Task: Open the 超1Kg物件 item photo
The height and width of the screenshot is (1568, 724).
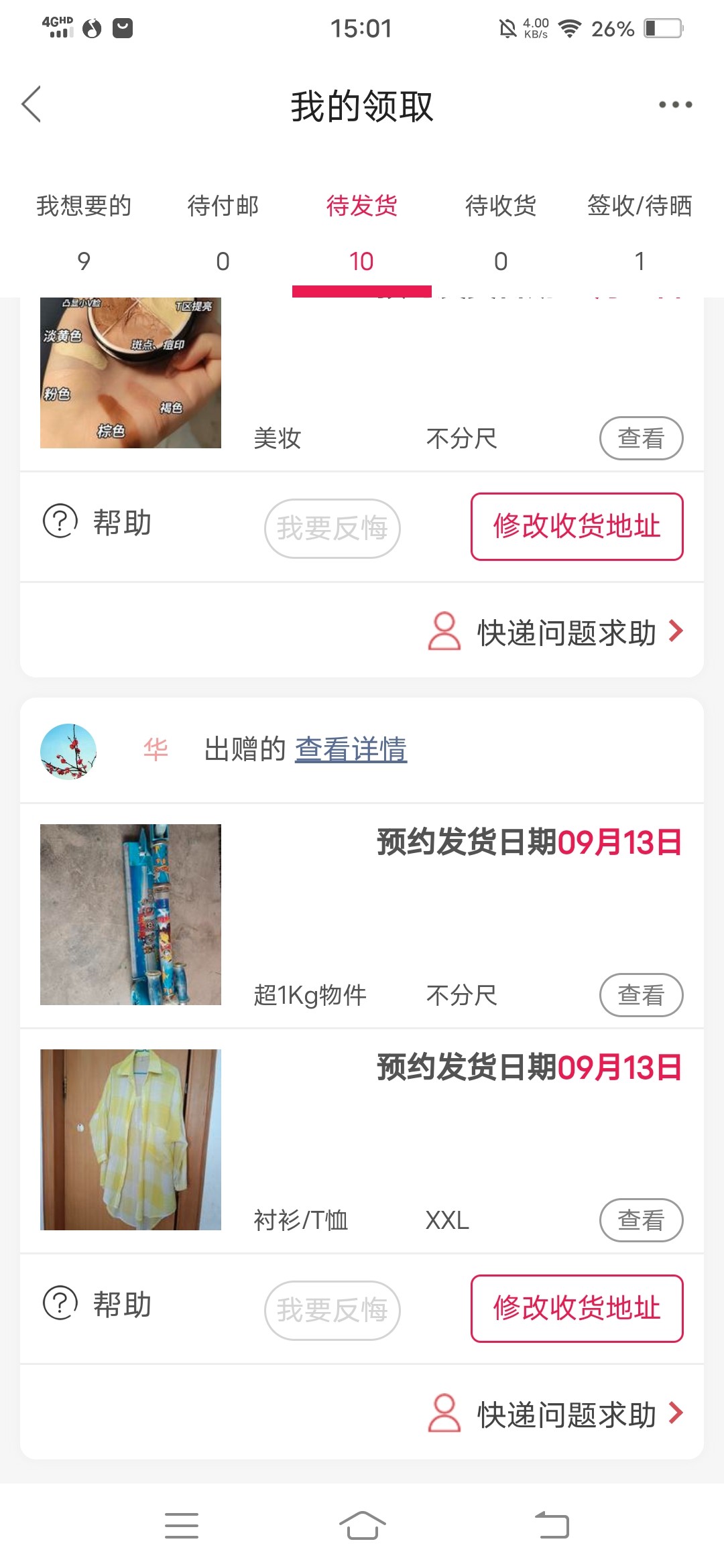Action: point(131,915)
